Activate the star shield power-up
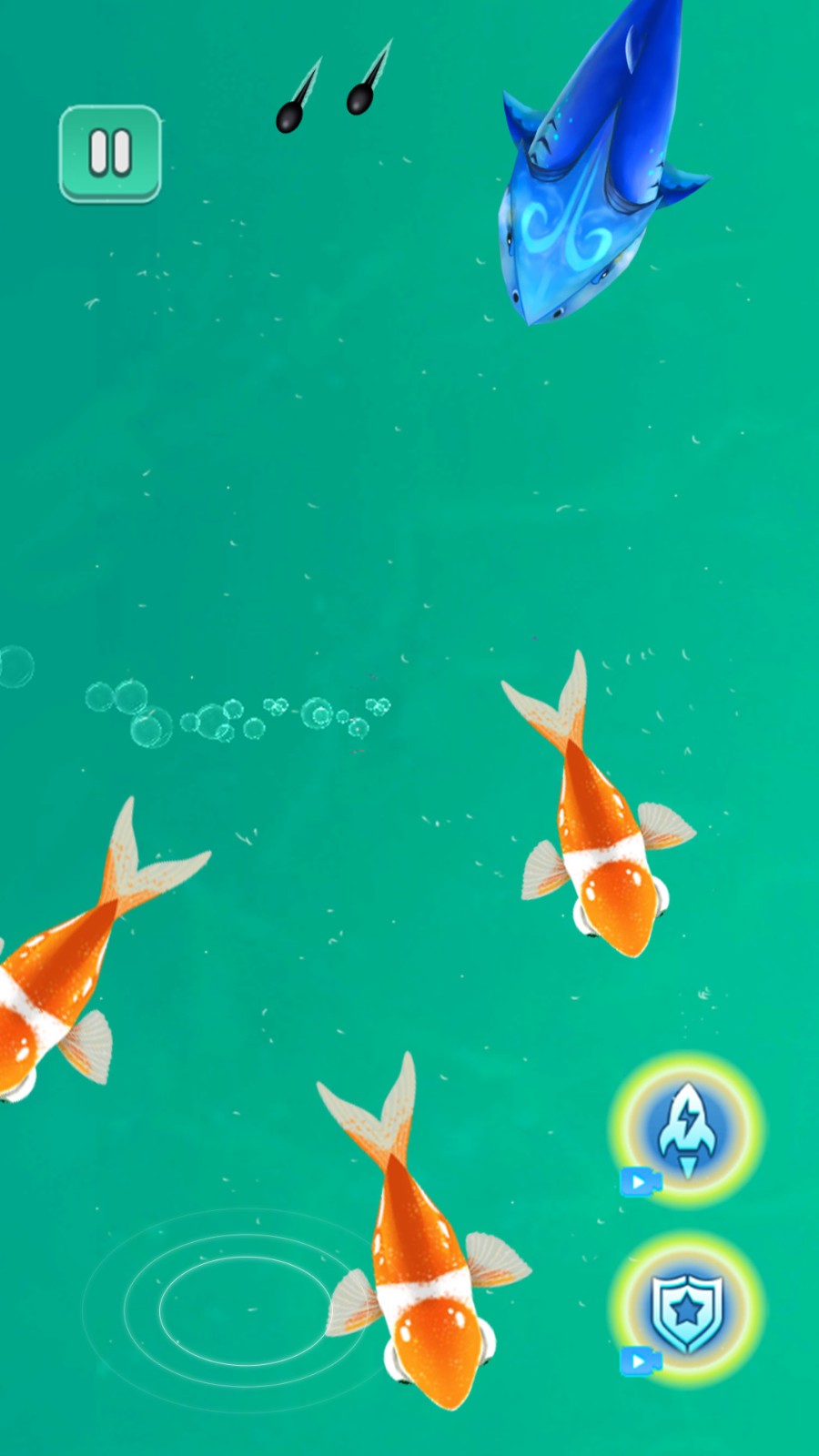The height and width of the screenshot is (1456, 819). tap(687, 1309)
